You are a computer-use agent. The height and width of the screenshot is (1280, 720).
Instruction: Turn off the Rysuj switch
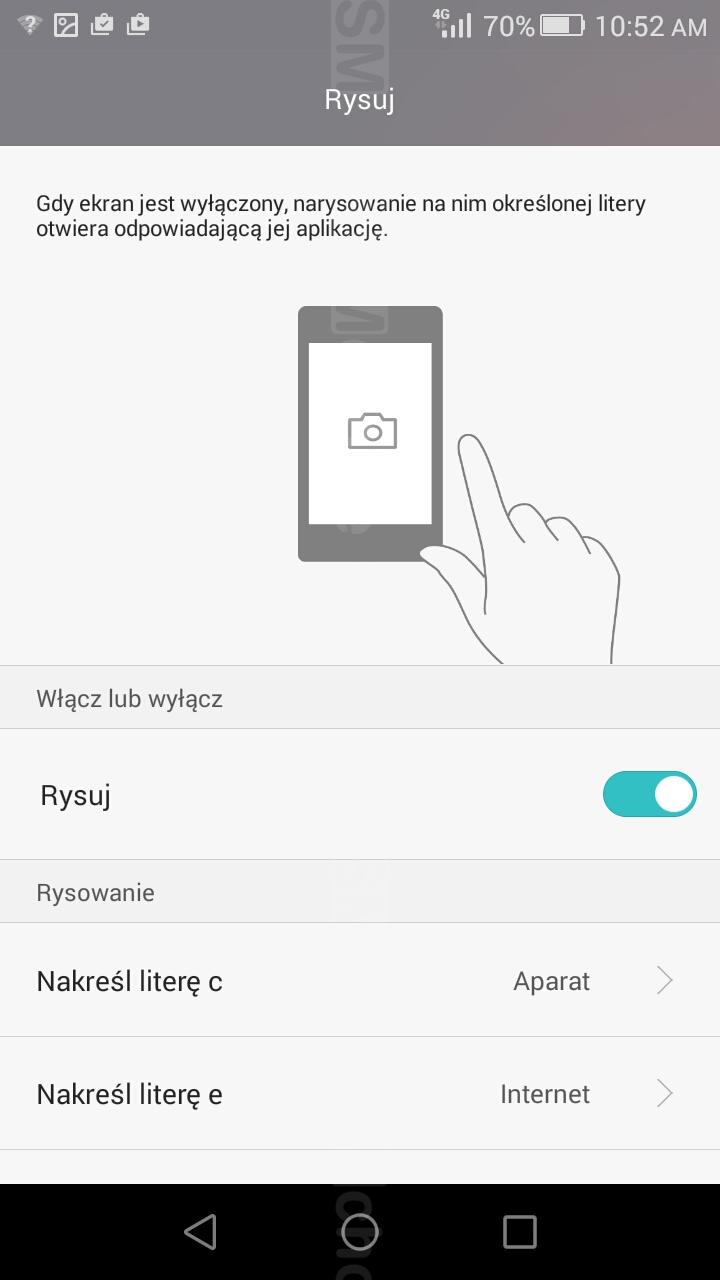pos(649,794)
